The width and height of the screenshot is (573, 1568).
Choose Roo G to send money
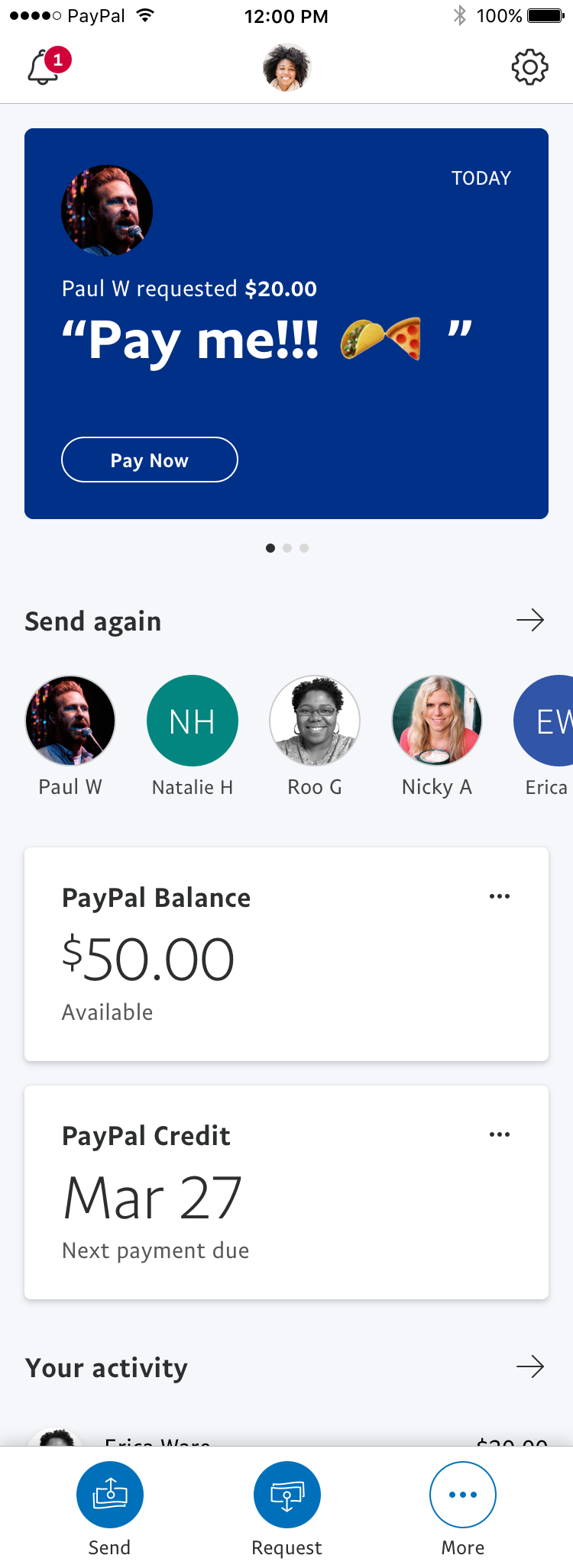point(315,721)
